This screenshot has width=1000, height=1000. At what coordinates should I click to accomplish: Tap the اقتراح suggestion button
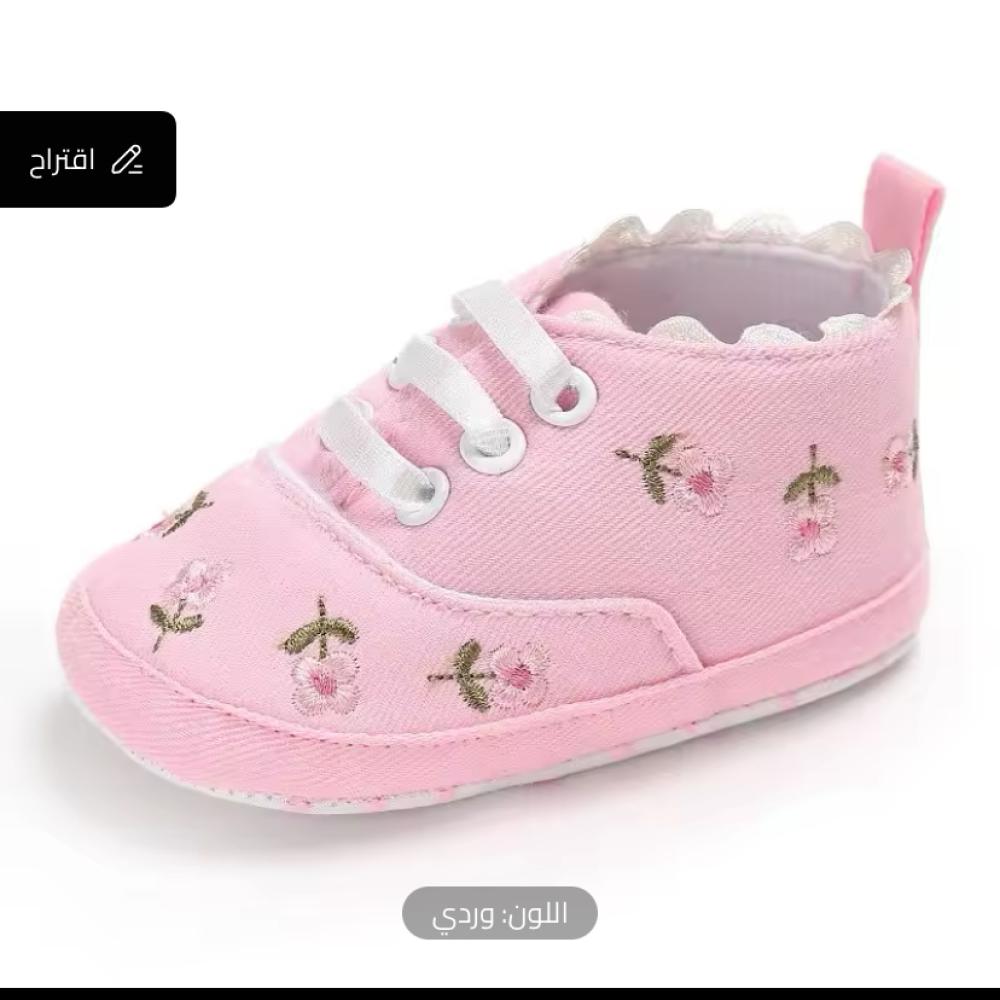pos(87,160)
